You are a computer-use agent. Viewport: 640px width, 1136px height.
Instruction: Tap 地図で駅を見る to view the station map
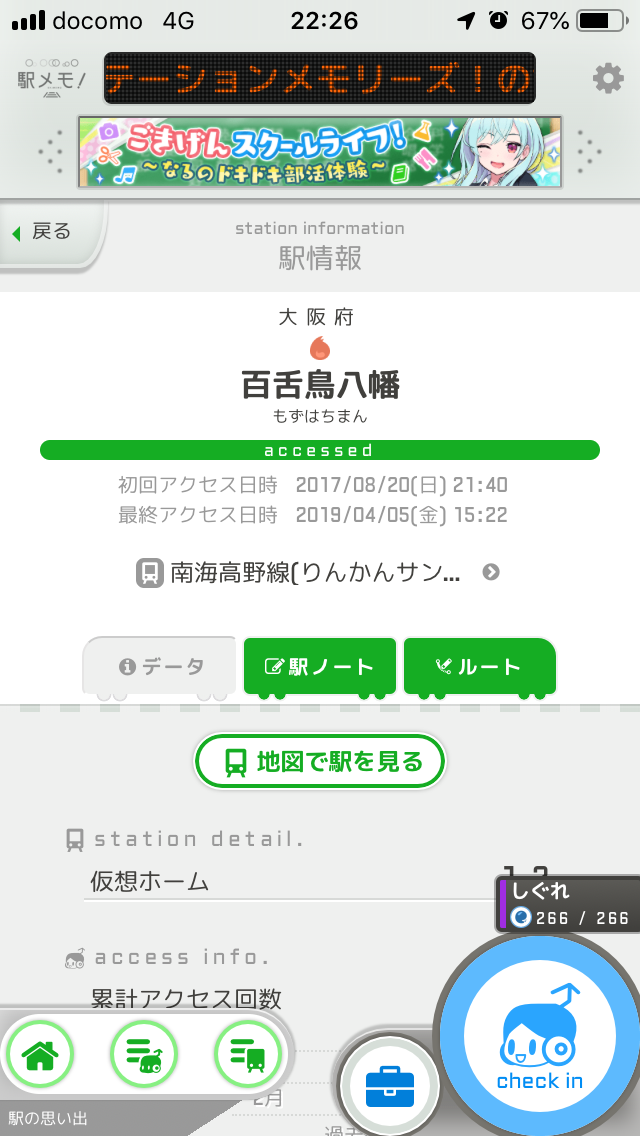[x=320, y=761]
